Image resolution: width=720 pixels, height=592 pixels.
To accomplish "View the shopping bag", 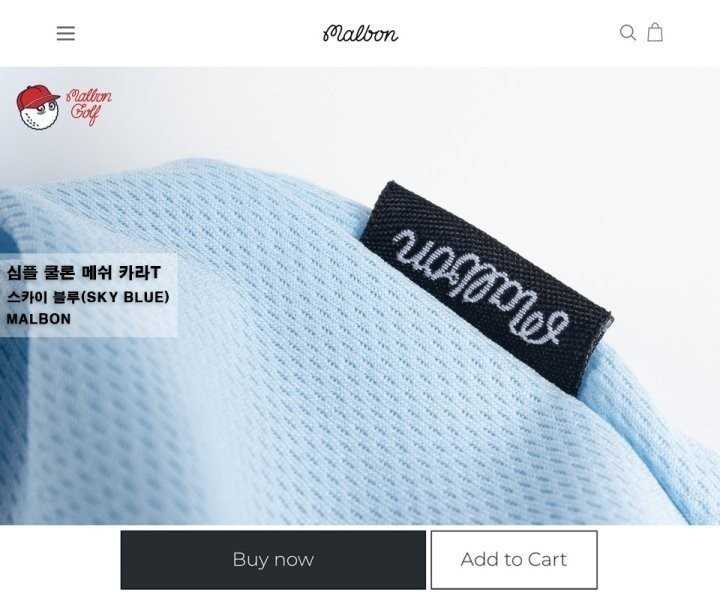I will coord(655,32).
